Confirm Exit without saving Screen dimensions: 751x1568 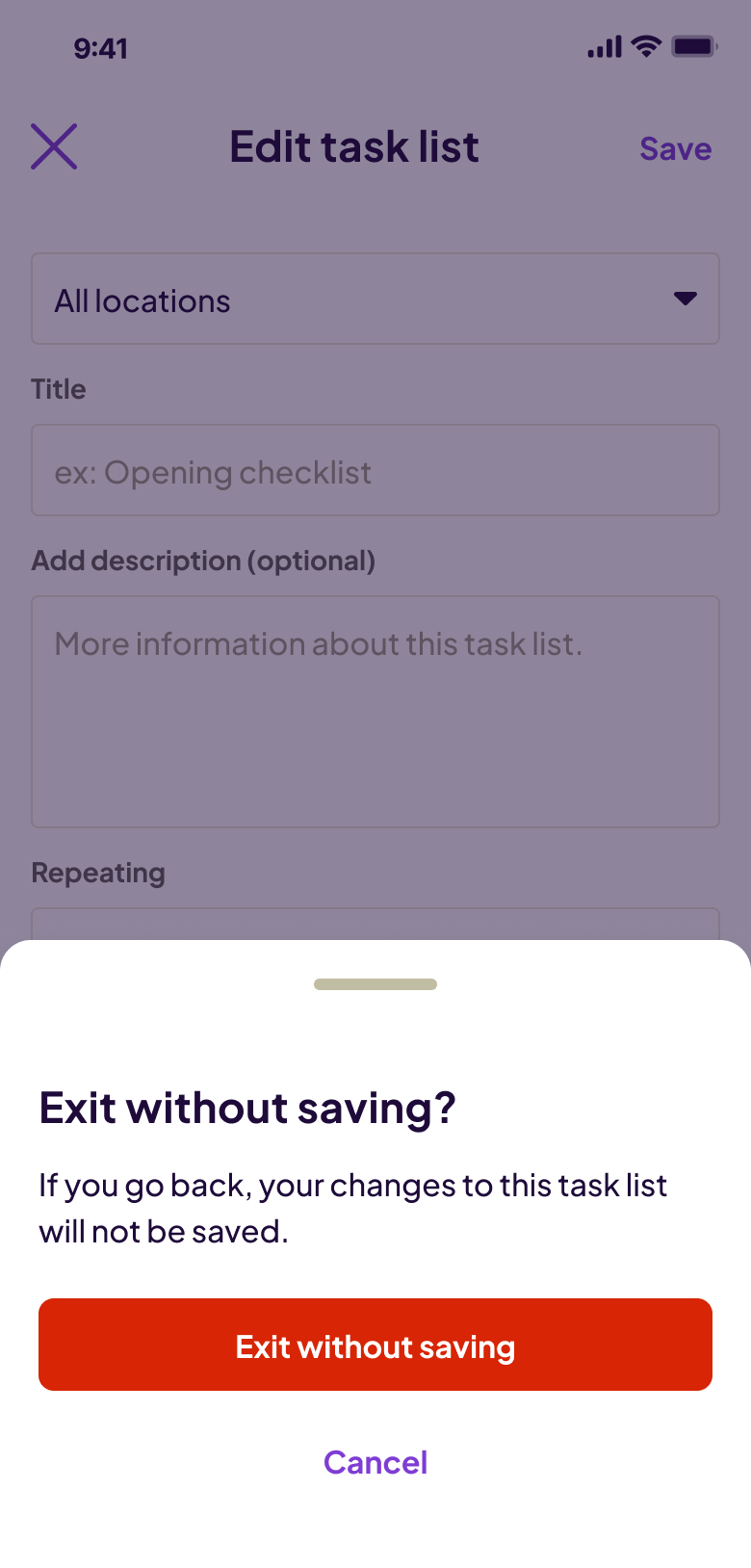pyautogui.click(x=375, y=1345)
